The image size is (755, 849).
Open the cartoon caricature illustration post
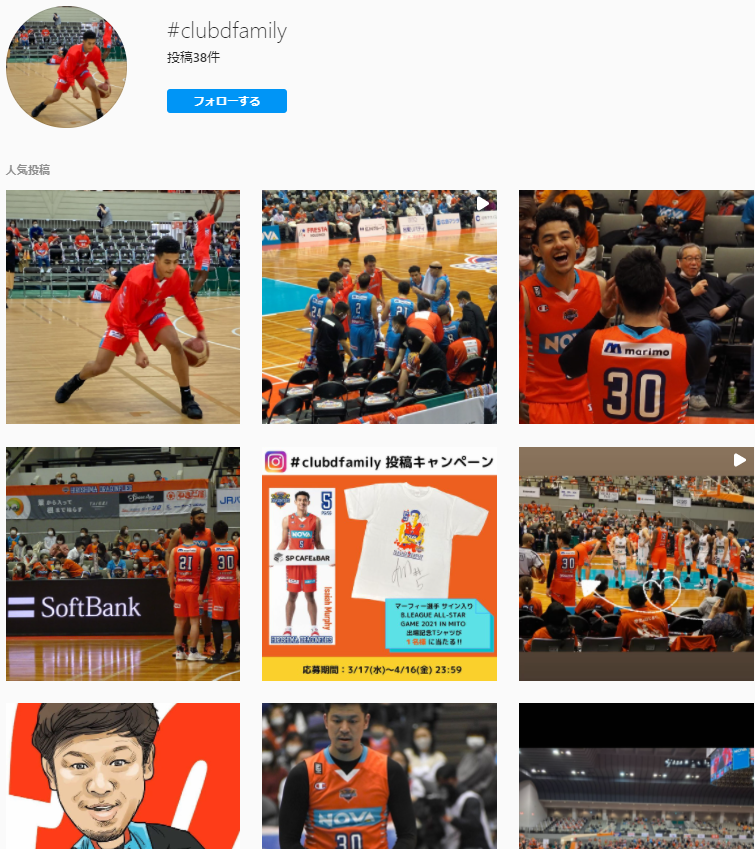pyautogui.click(x=123, y=776)
